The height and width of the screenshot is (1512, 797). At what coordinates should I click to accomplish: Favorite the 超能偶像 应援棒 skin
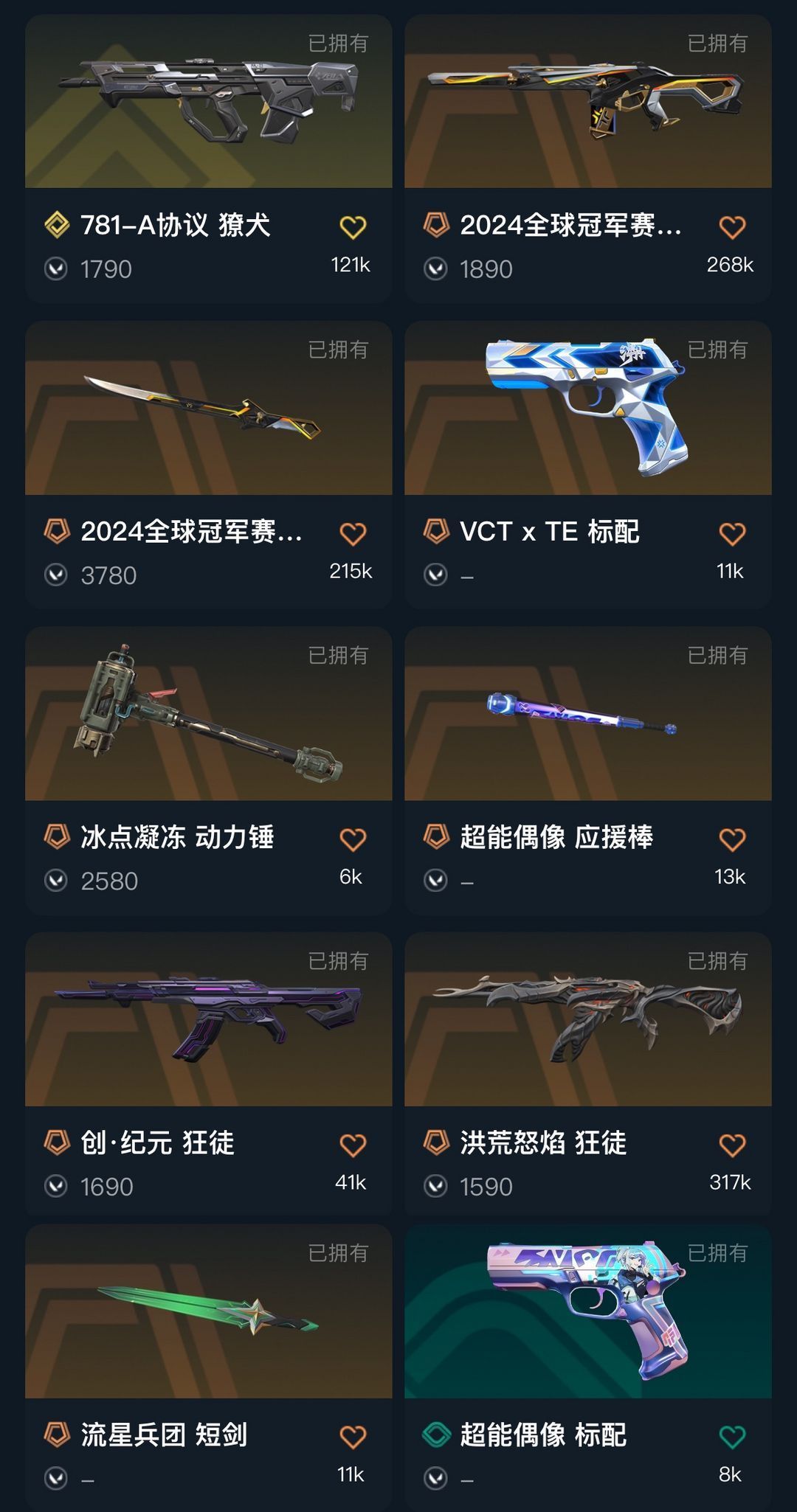tap(732, 839)
